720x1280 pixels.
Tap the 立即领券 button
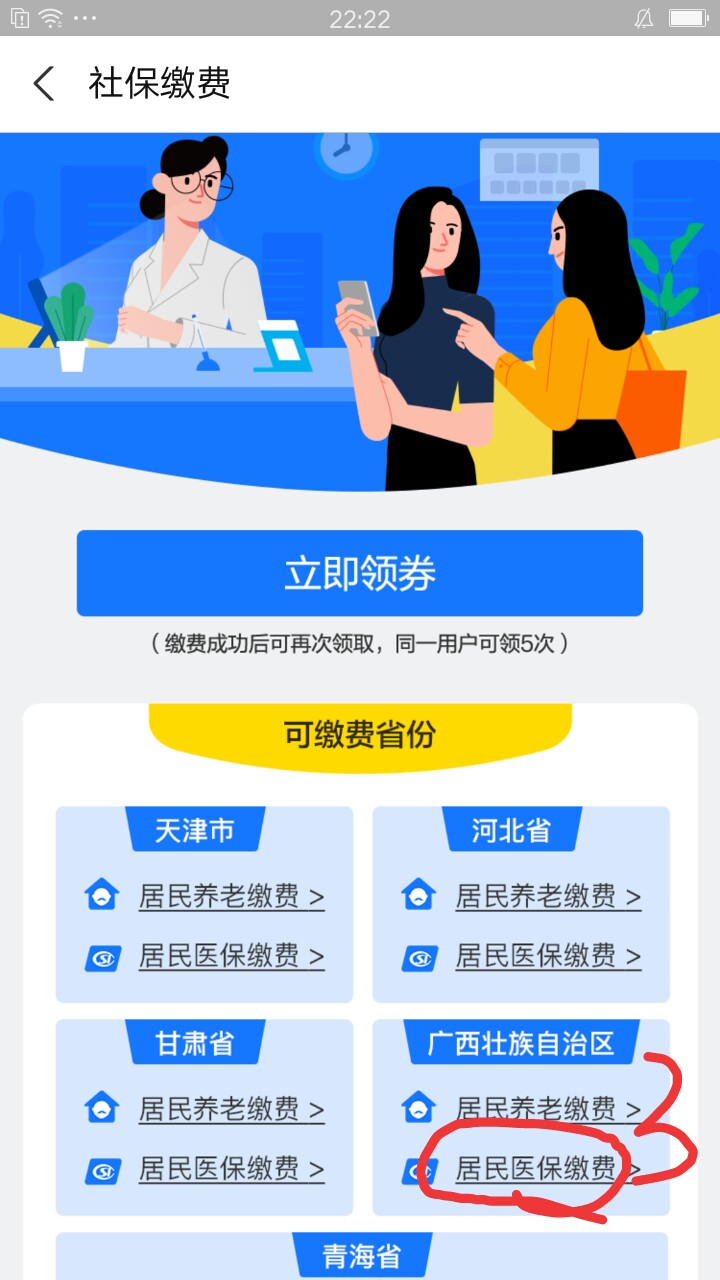tap(360, 573)
